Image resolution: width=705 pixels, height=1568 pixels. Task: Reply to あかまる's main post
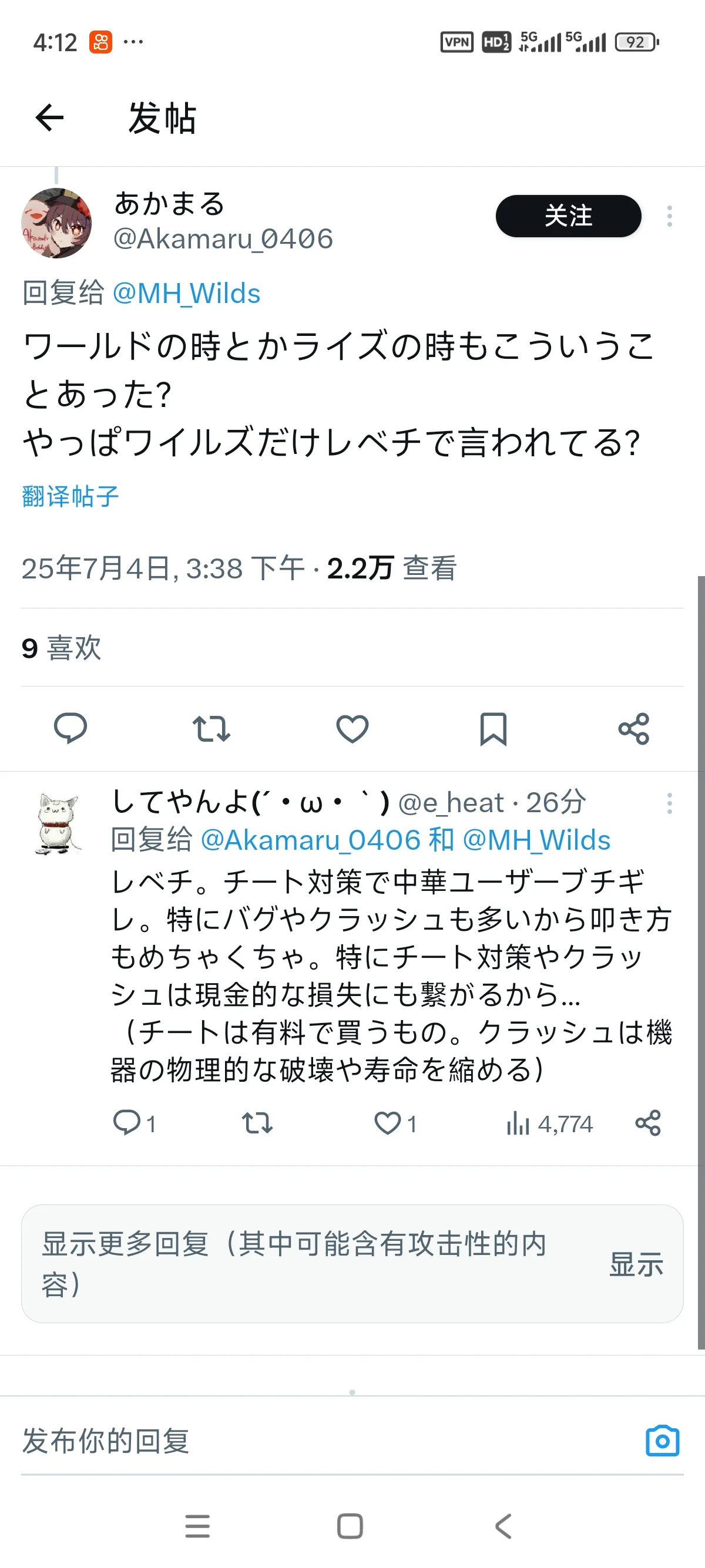pyautogui.click(x=70, y=728)
